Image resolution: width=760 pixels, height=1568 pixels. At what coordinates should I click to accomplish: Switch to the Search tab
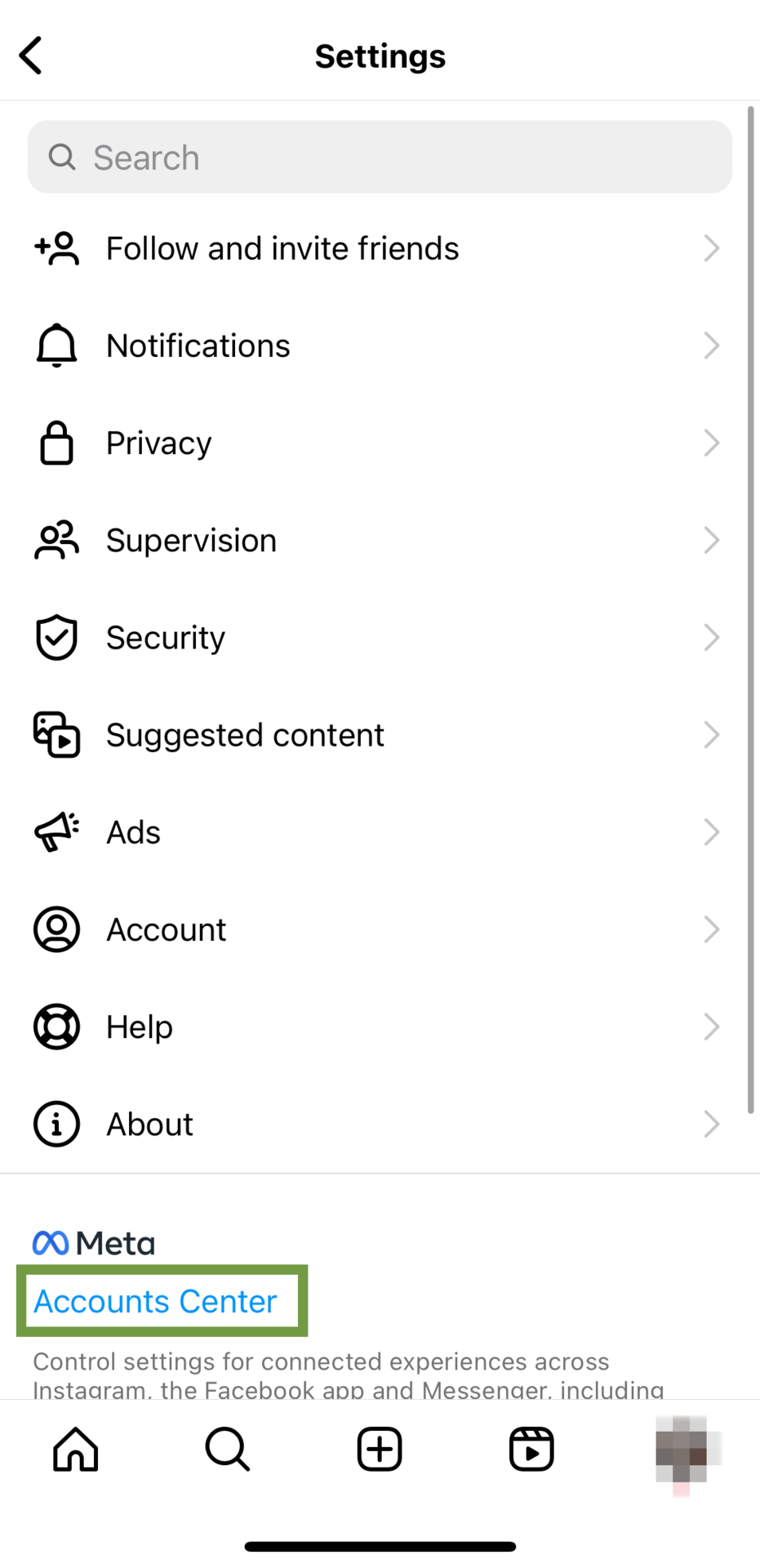(x=228, y=1449)
